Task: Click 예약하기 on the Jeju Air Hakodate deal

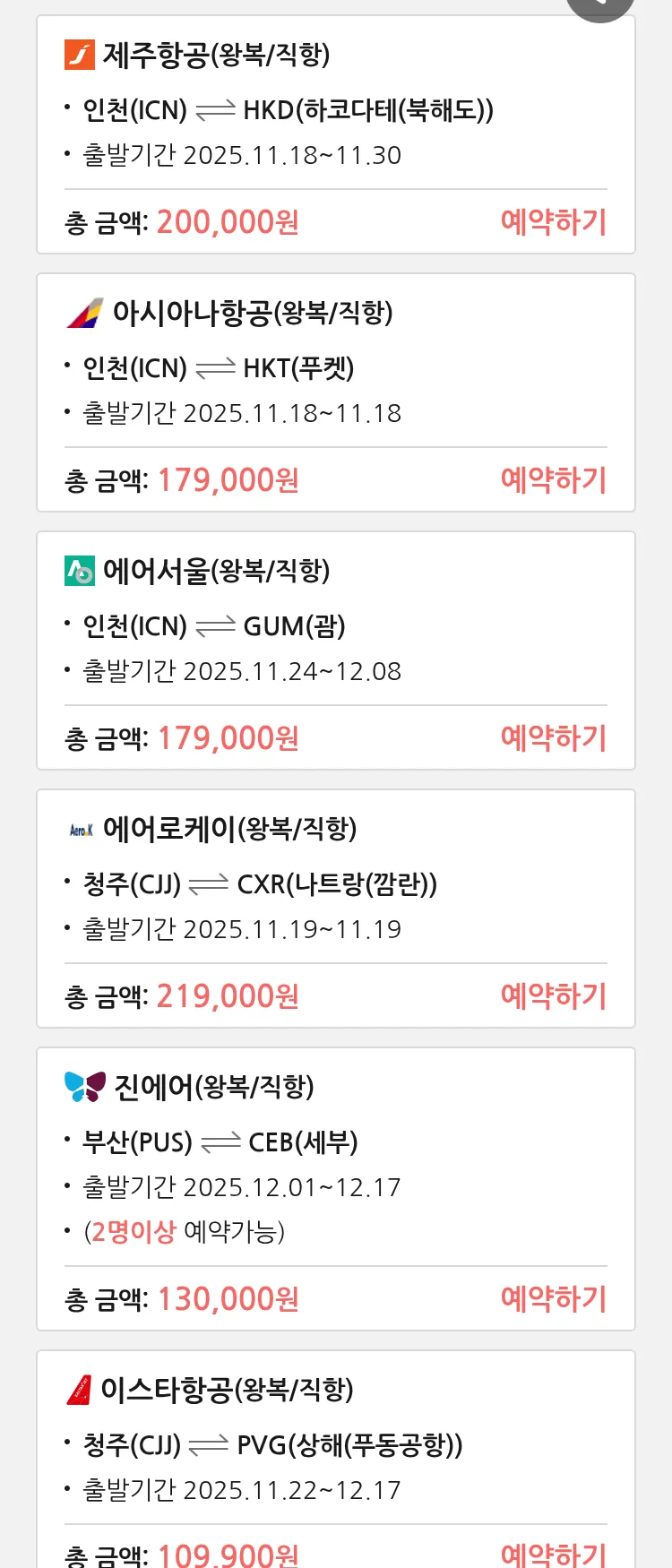Action: 554,221
